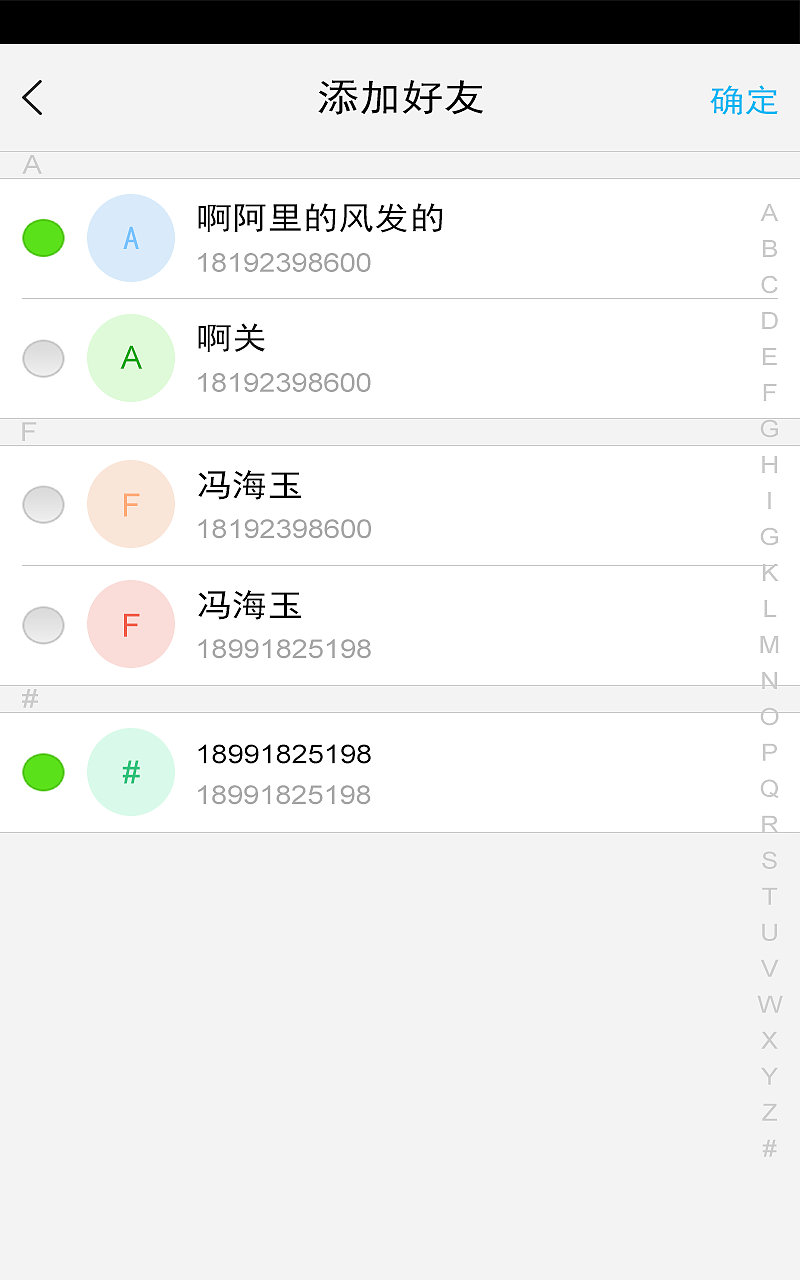Click the 添加好友 title
800x1280 pixels.
point(400,98)
